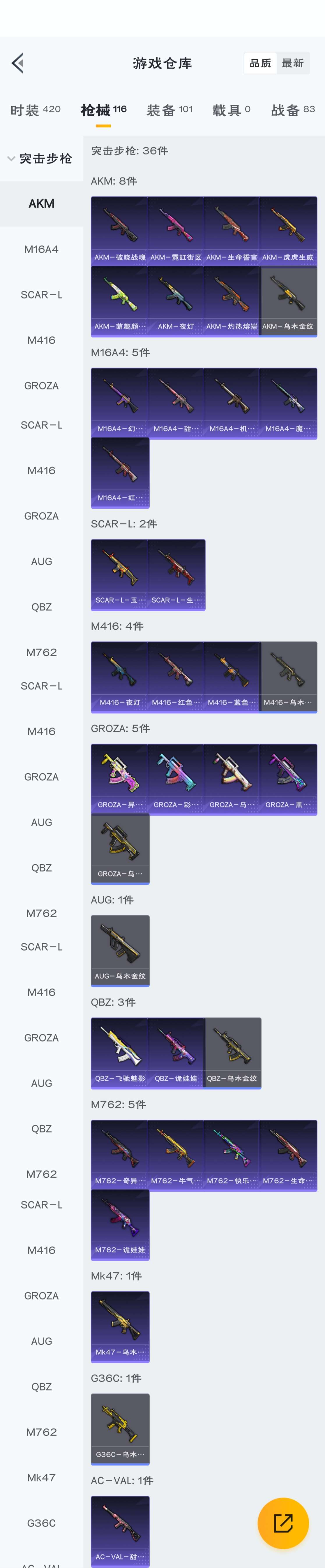
Task: Tap the orange share floating button
Action: (283, 1523)
